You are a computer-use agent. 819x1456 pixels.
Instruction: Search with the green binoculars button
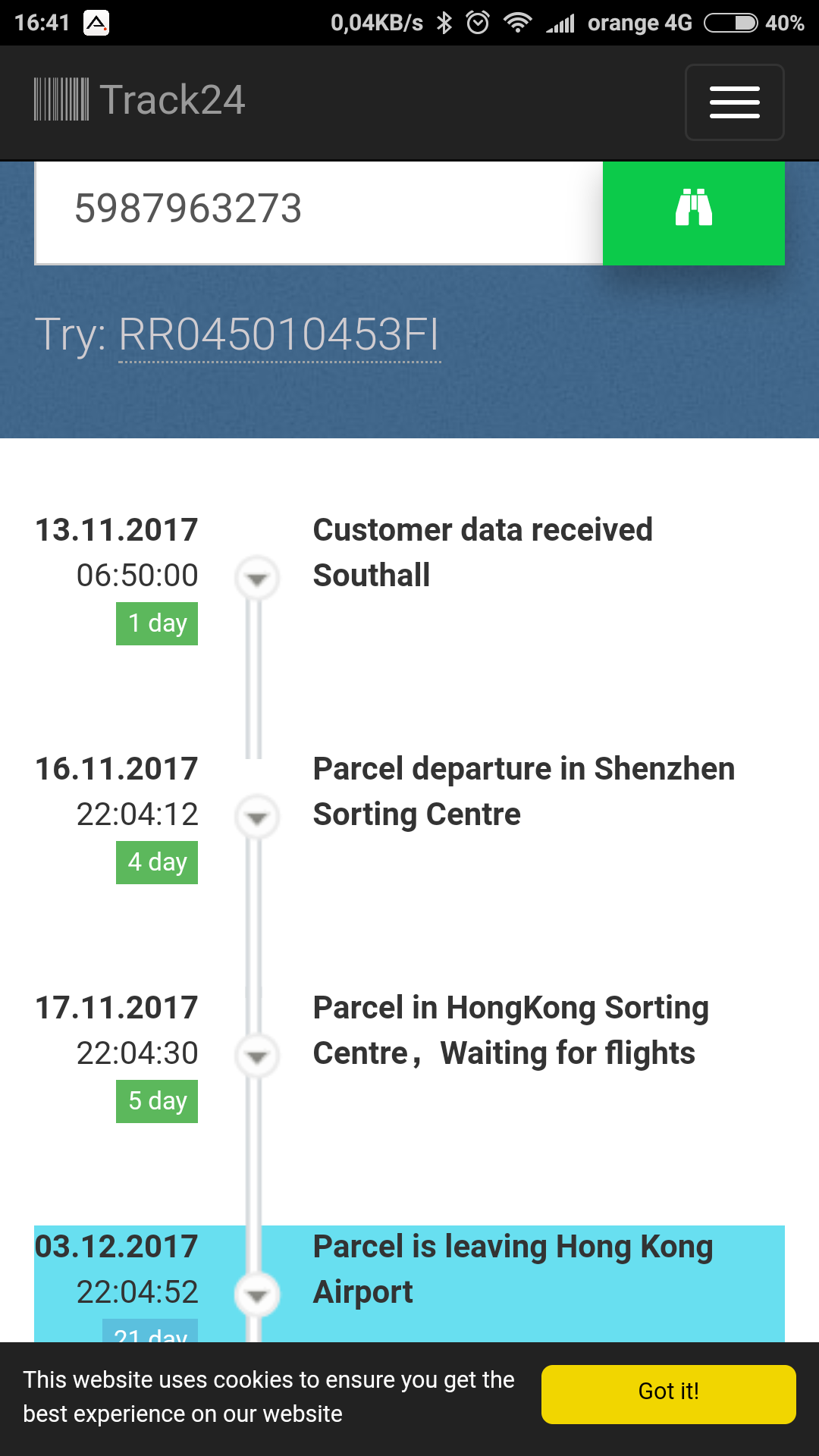(694, 212)
